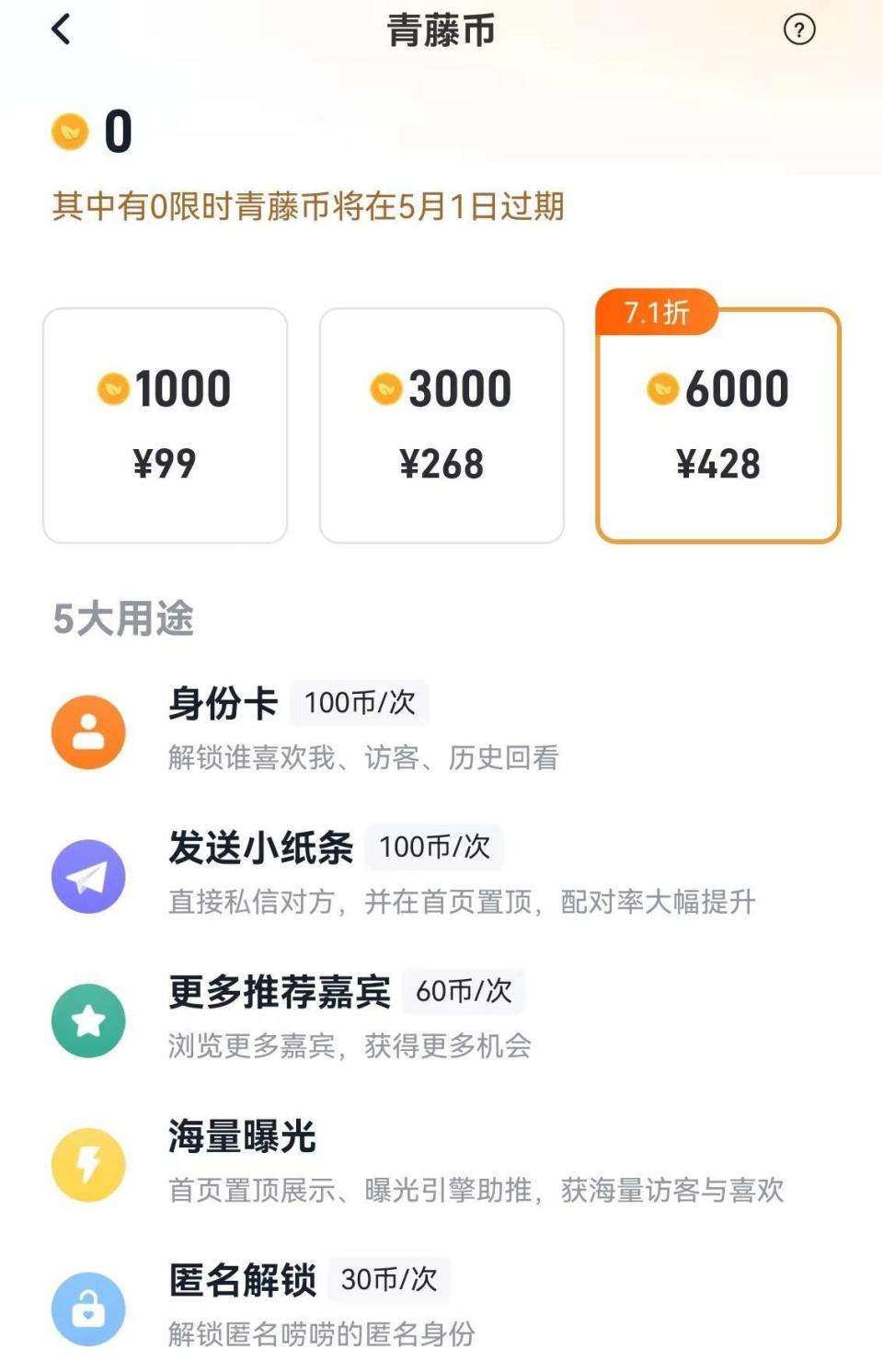Open the 青藤币 title header

coord(441,29)
